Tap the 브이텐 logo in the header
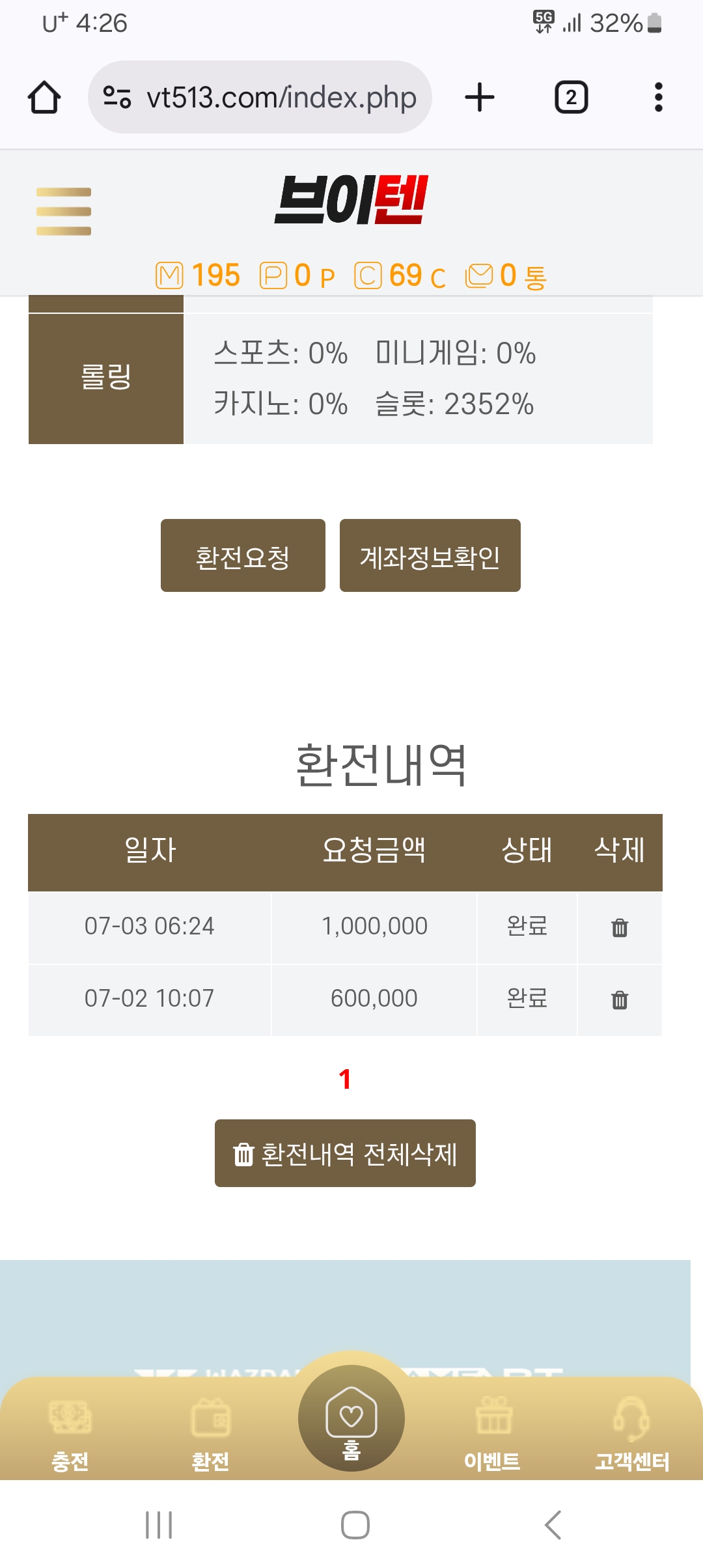Image resolution: width=703 pixels, height=1568 pixels. coord(351,199)
